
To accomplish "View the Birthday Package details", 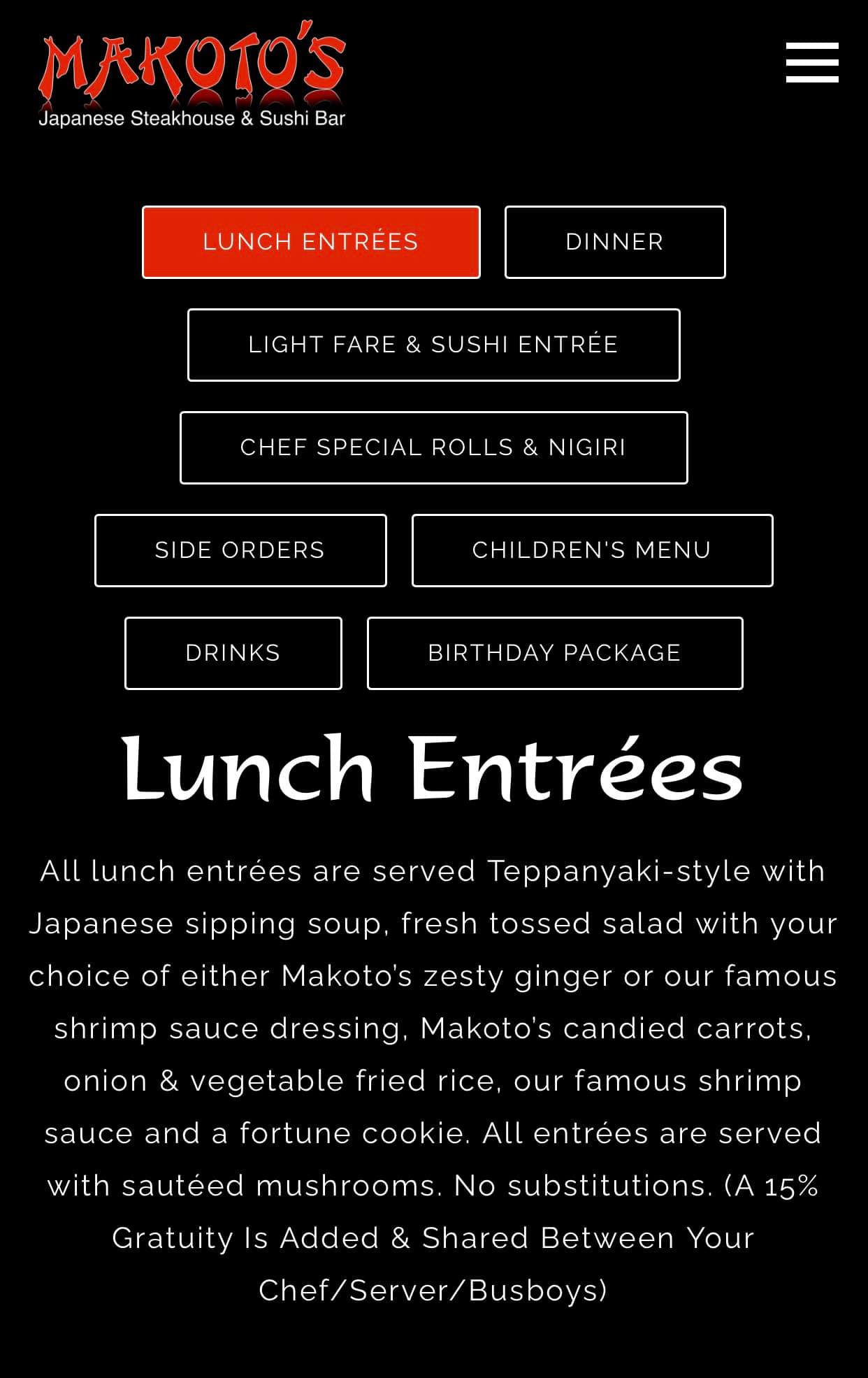I will 555,653.
